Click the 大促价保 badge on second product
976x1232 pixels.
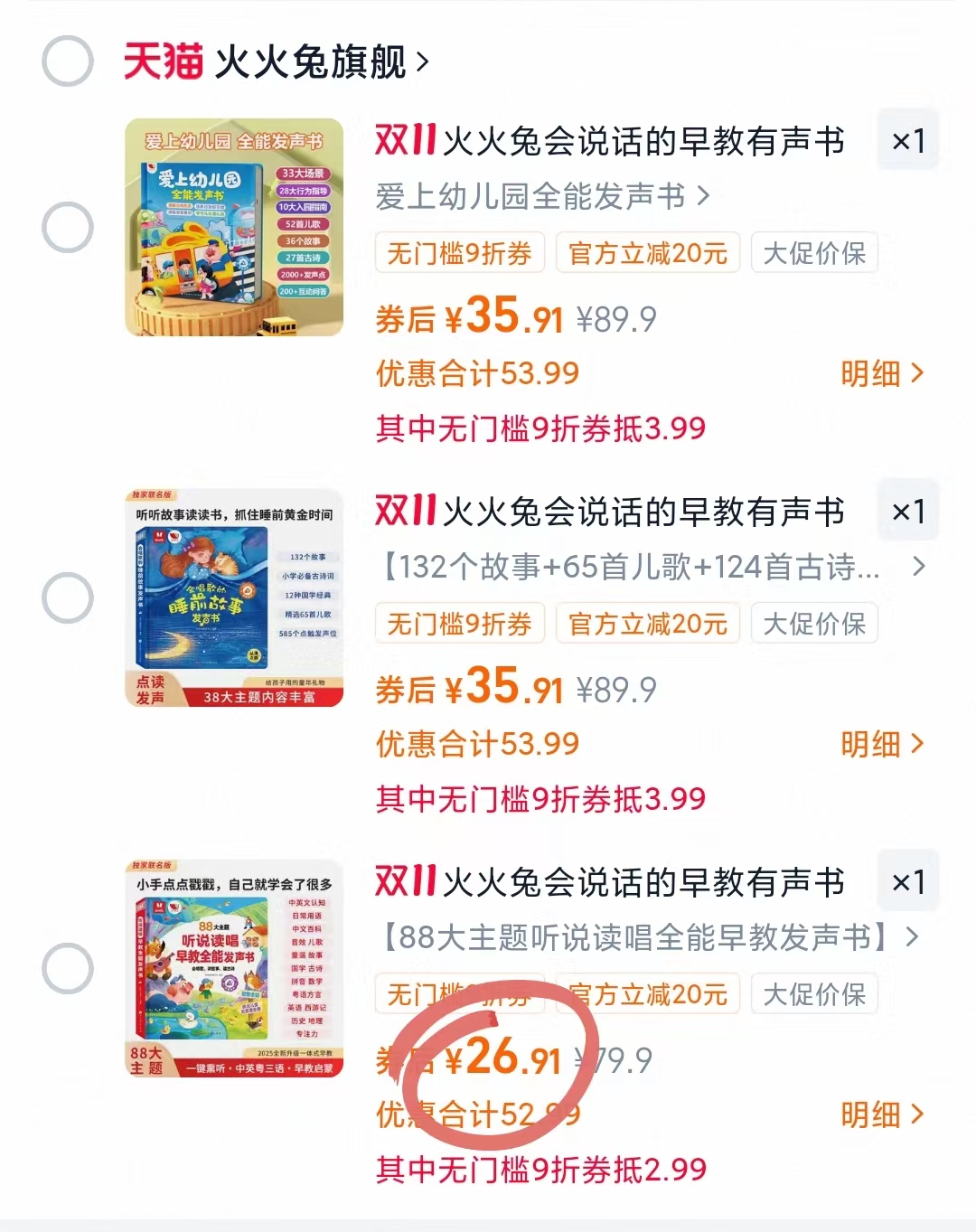click(x=814, y=624)
